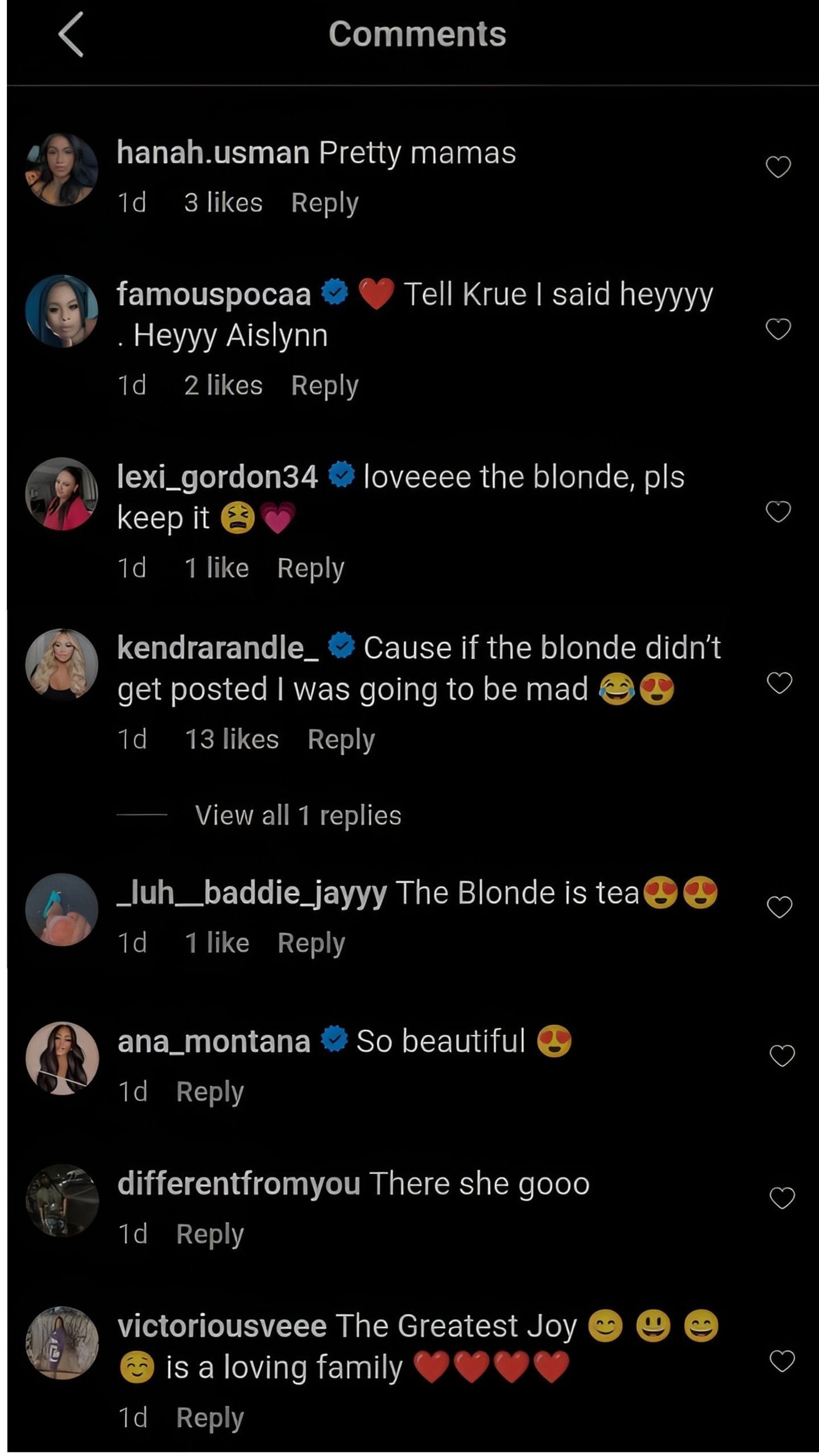Screen dimensions: 819x1456
Task: Like lexi_gordon34's comment
Action: pos(778,512)
